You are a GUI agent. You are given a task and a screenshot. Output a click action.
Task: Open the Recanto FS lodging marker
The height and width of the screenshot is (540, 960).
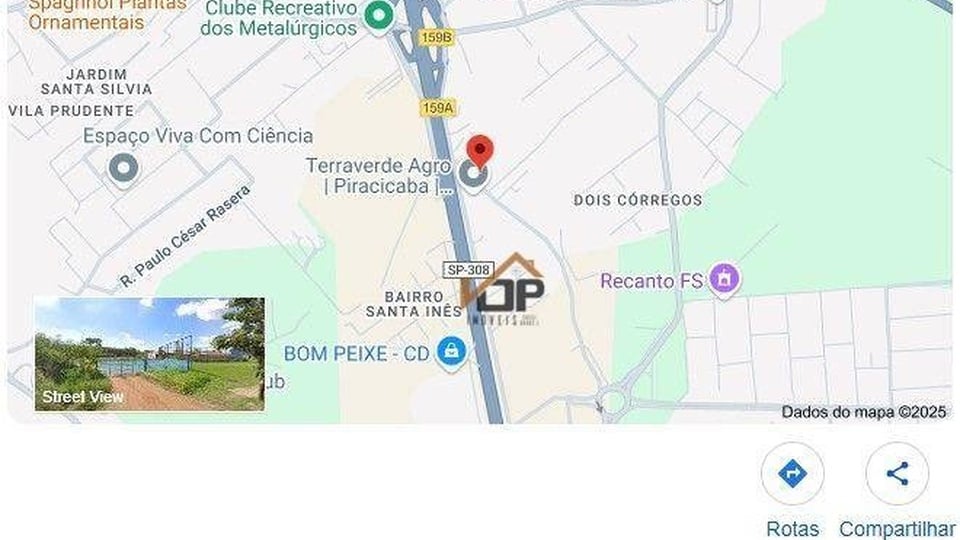(724, 280)
